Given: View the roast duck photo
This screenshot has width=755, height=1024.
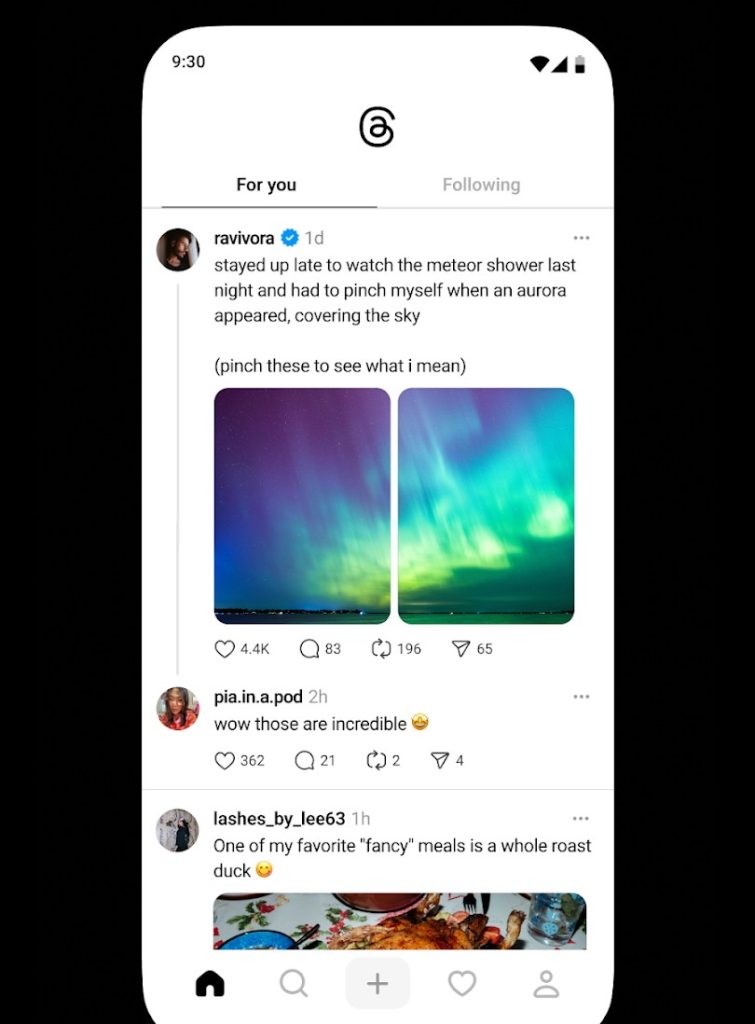Looking at the screenshot, I should [399, 921].
